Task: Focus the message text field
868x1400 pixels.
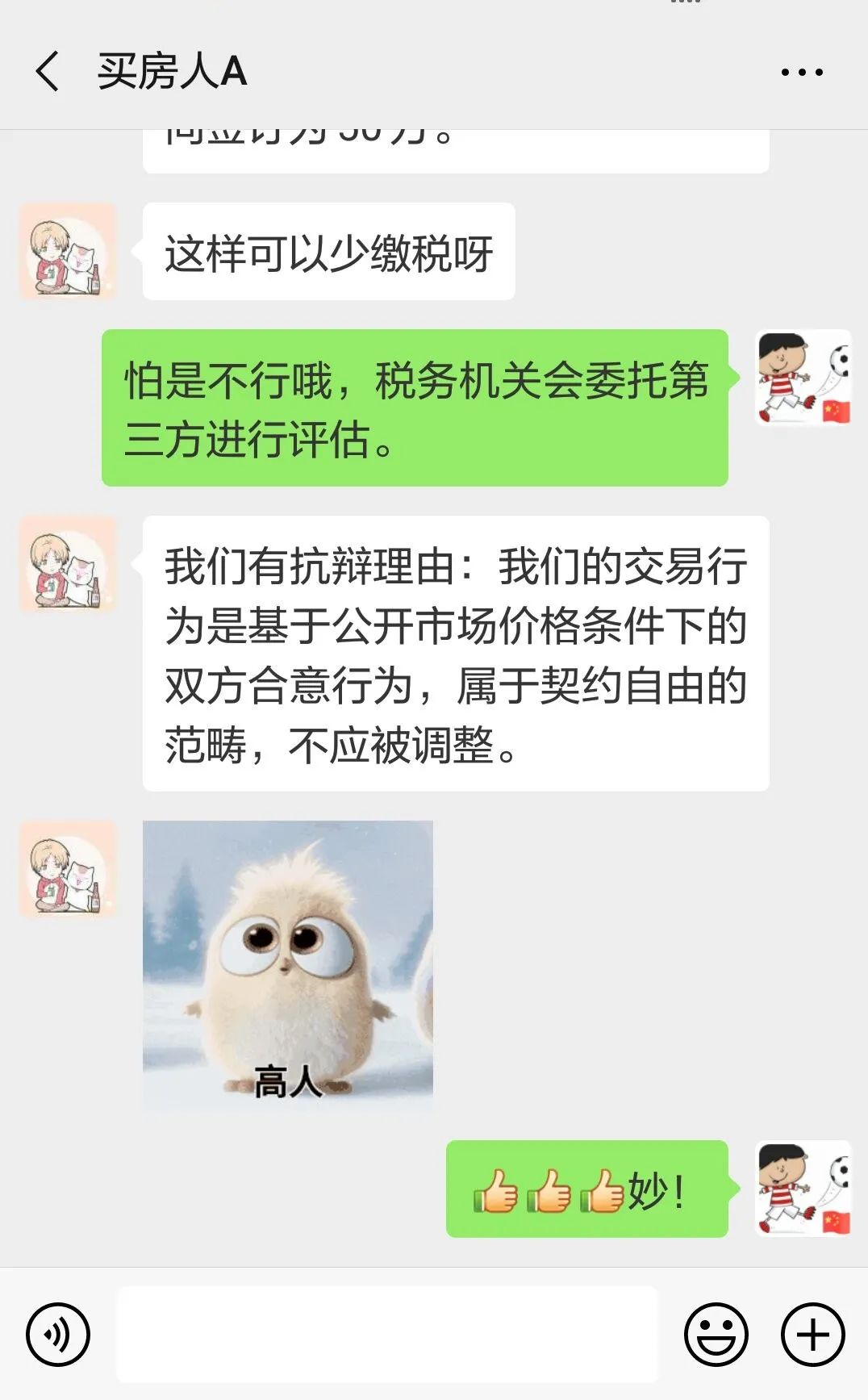Action: pyautogui.click(x=387, y=1334)
